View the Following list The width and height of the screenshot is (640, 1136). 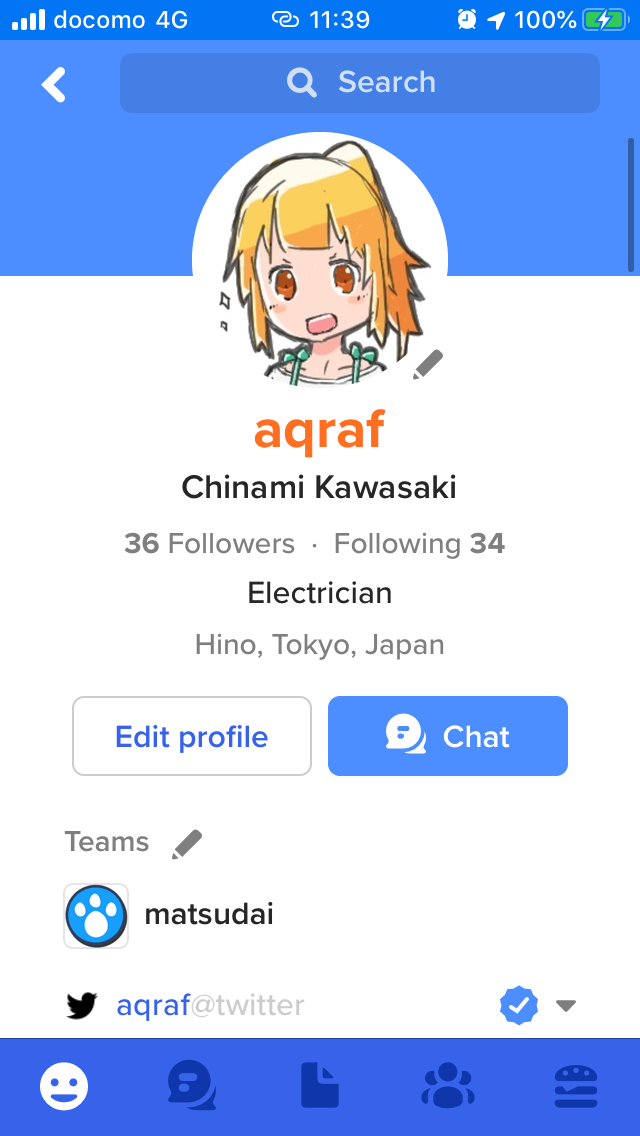[419, 544]
